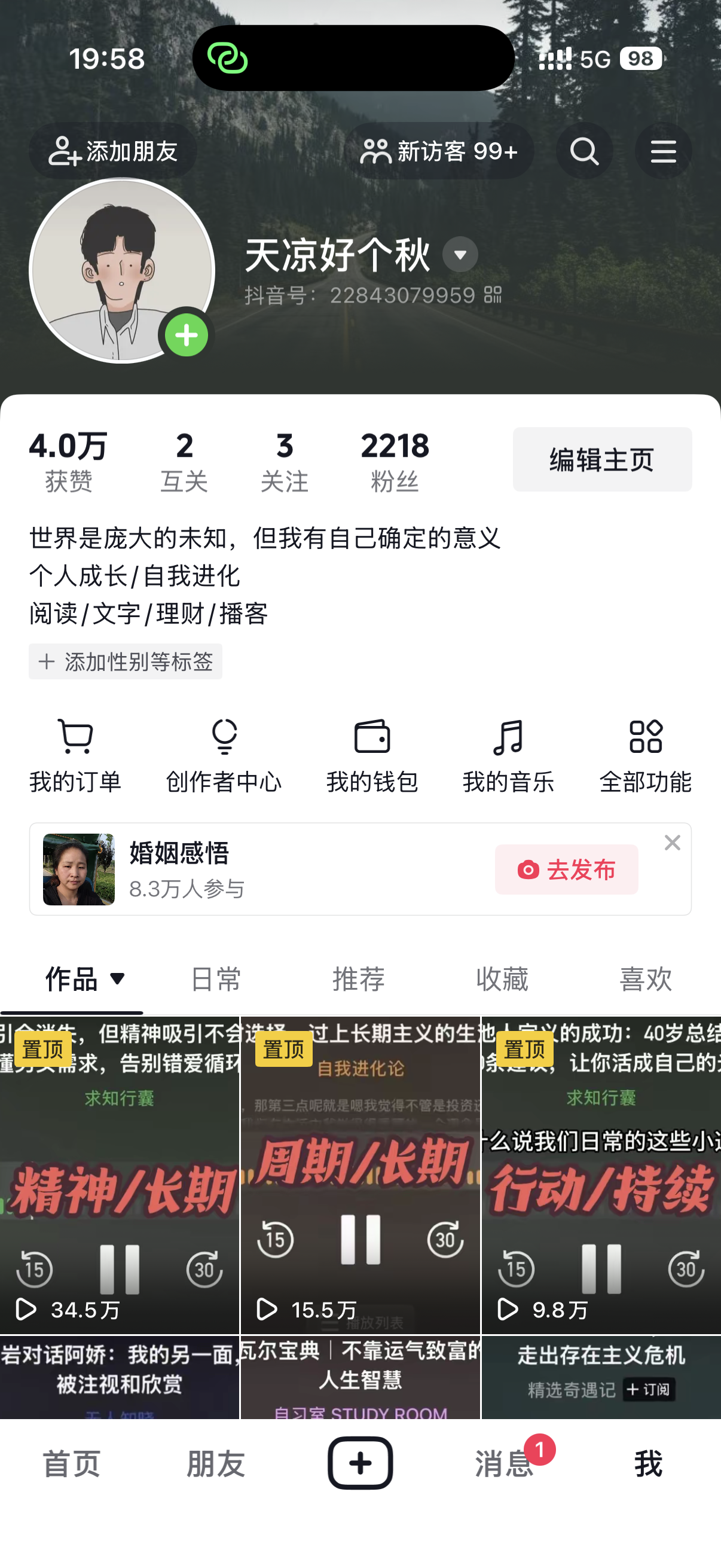
Task: Tap 编辑主页 to edit the profile
Action: pos(602,459)
